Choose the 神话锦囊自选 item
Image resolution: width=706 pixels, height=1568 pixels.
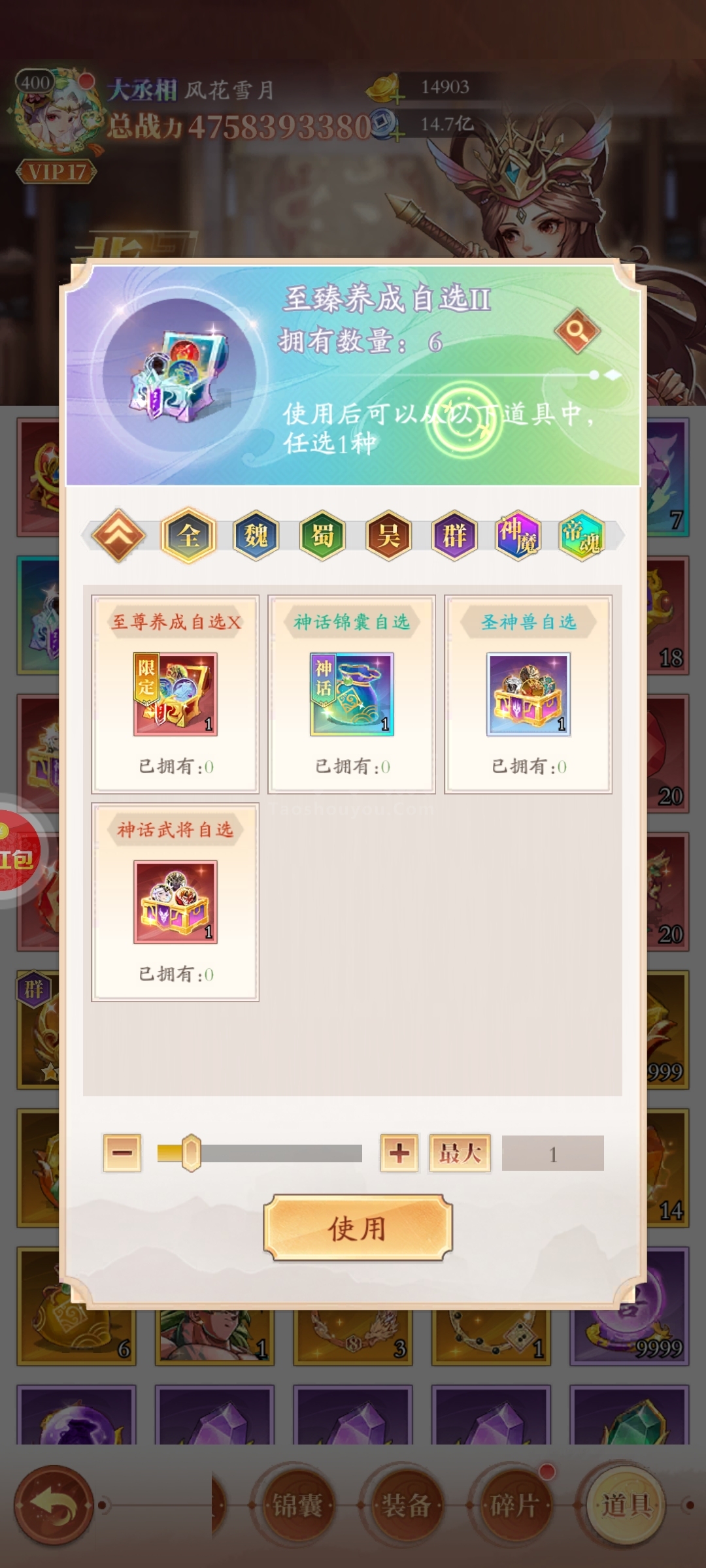[352, 694]
